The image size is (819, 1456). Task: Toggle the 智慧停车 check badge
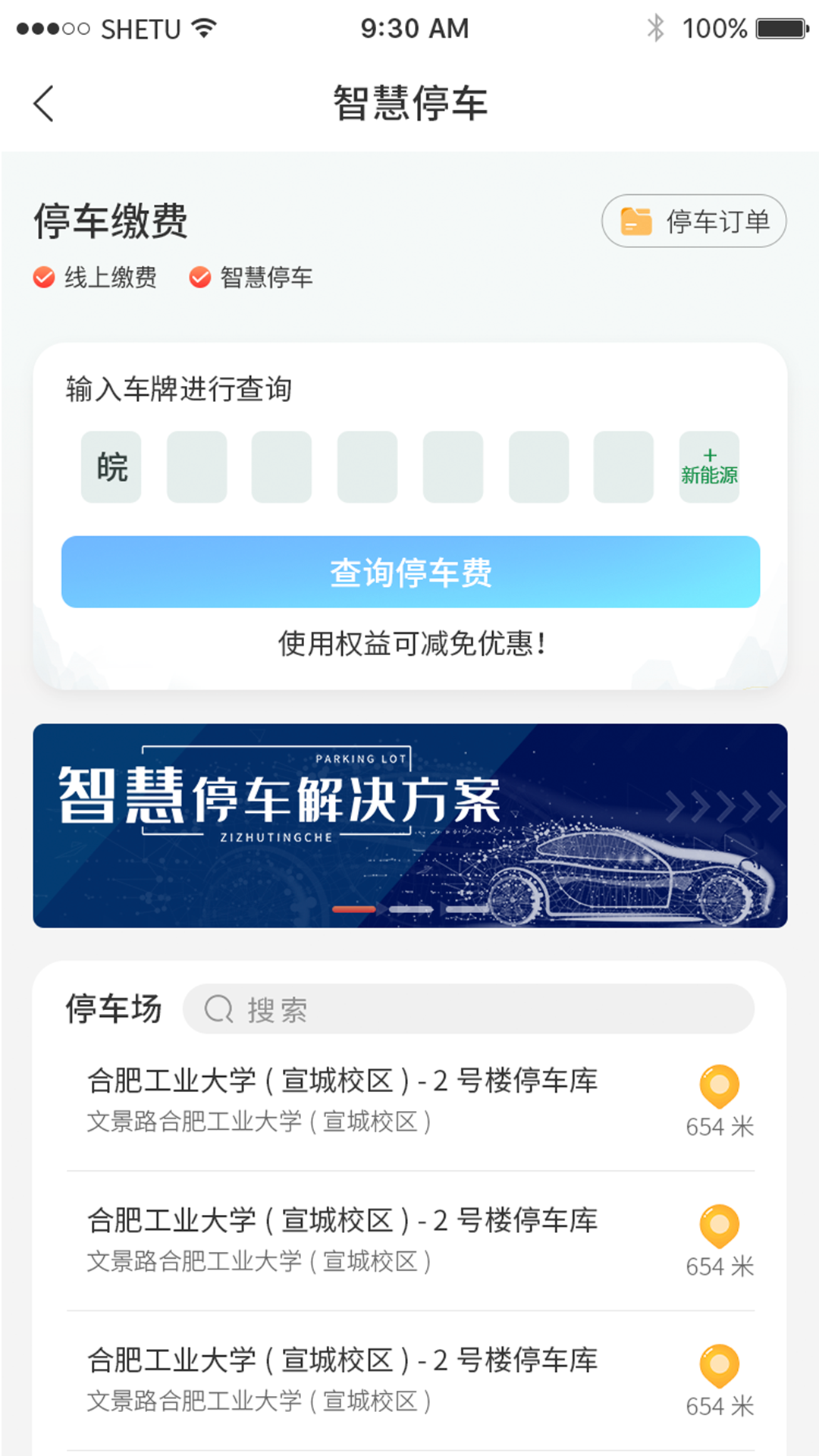(199, 278)
